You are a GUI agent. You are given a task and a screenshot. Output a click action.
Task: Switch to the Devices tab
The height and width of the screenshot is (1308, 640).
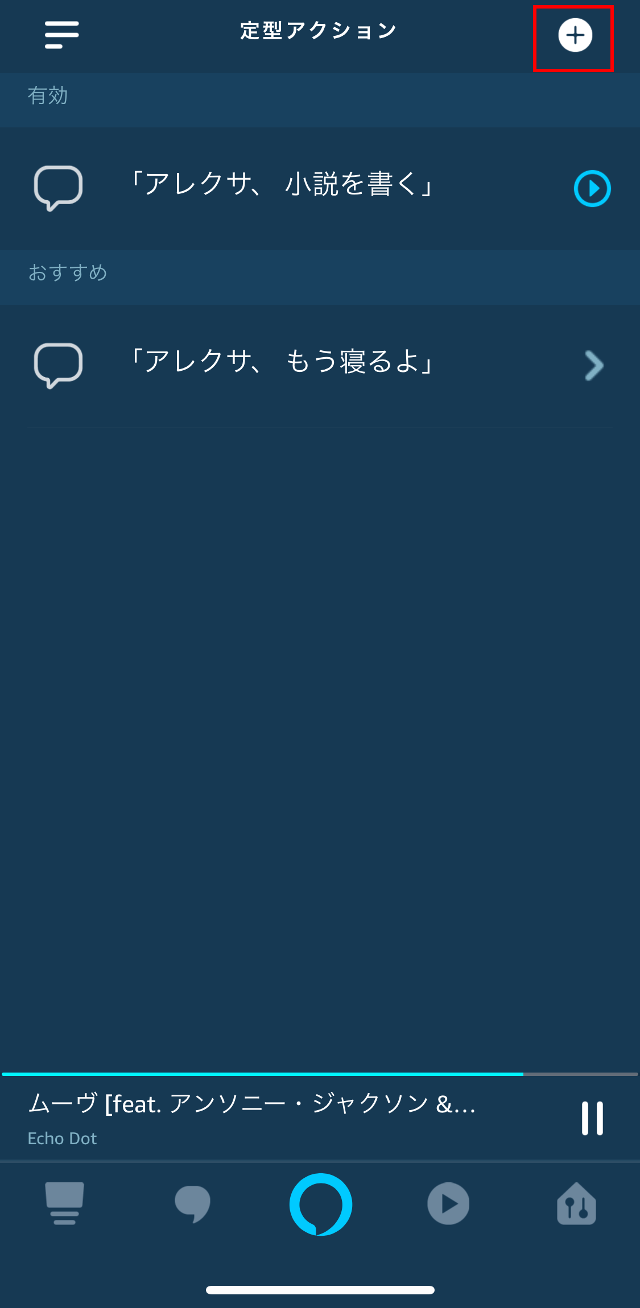(576, 1204)
